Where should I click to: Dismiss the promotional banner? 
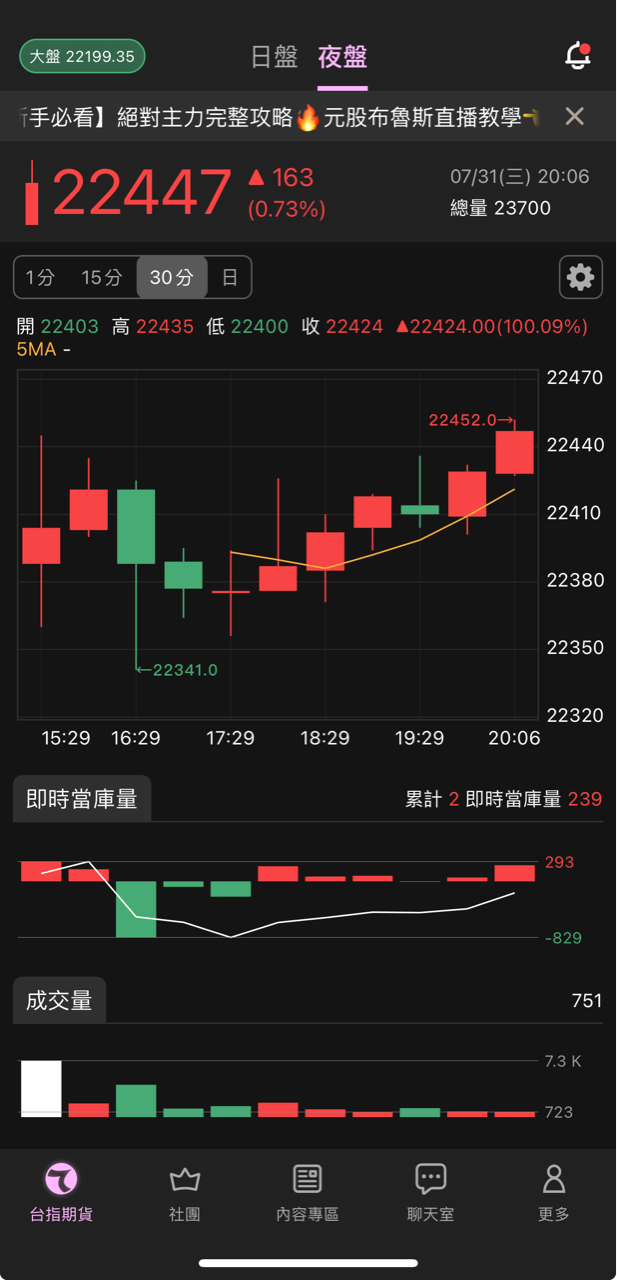[x=574, y=117]
